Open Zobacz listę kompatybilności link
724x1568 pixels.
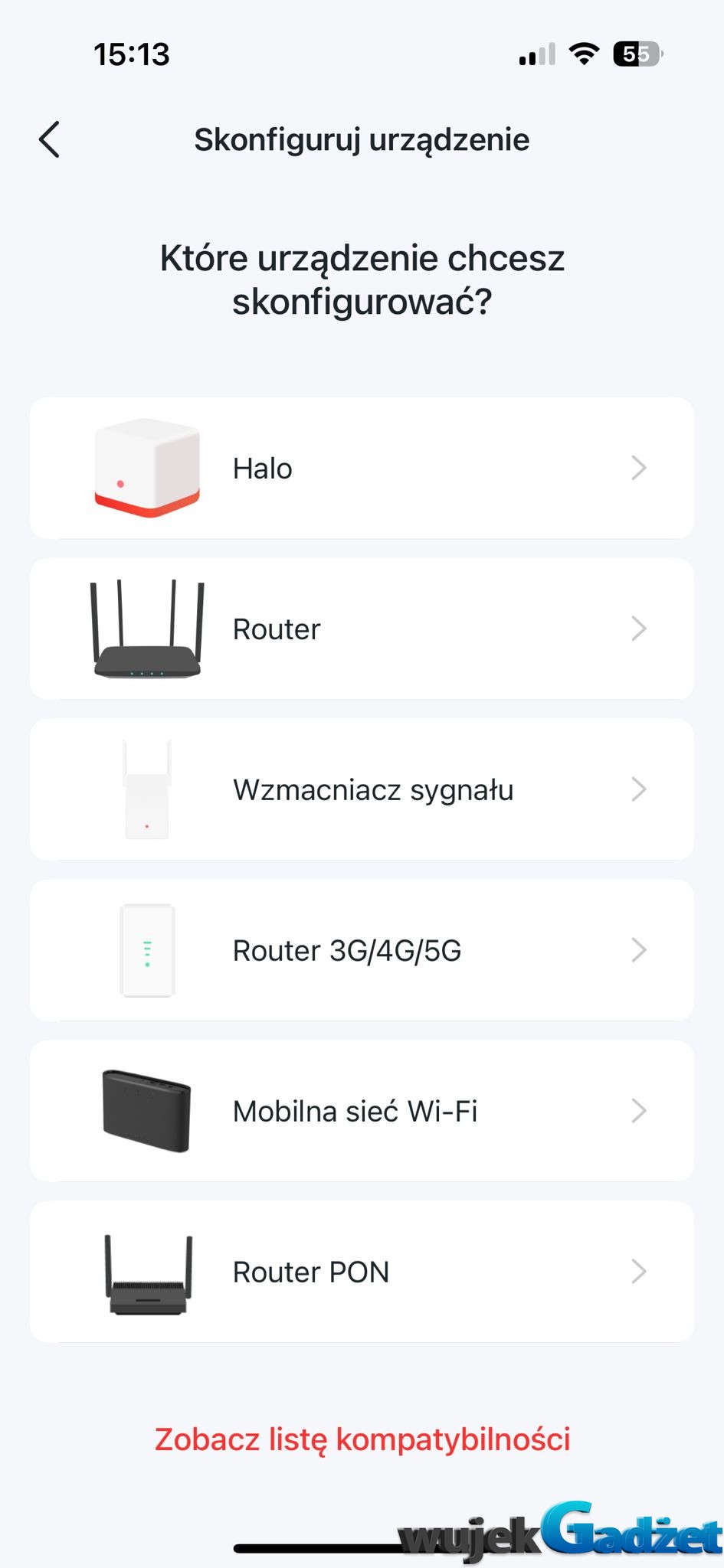362,1439
